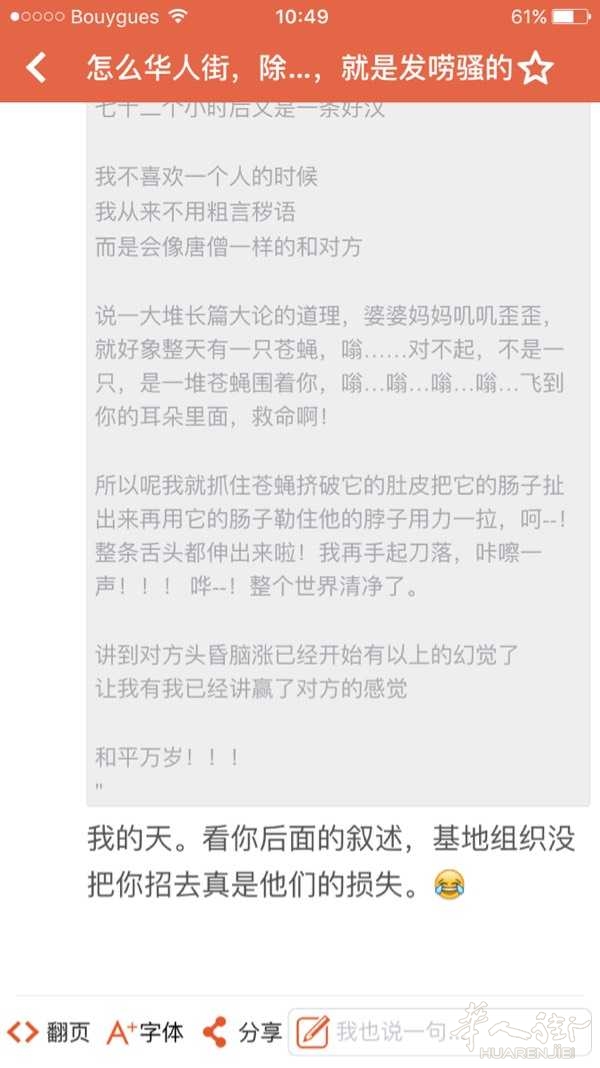The height and width of the screenshot is (1068, 600).
Task: Share this post via 分享
Action: [x=242, y=1031]
